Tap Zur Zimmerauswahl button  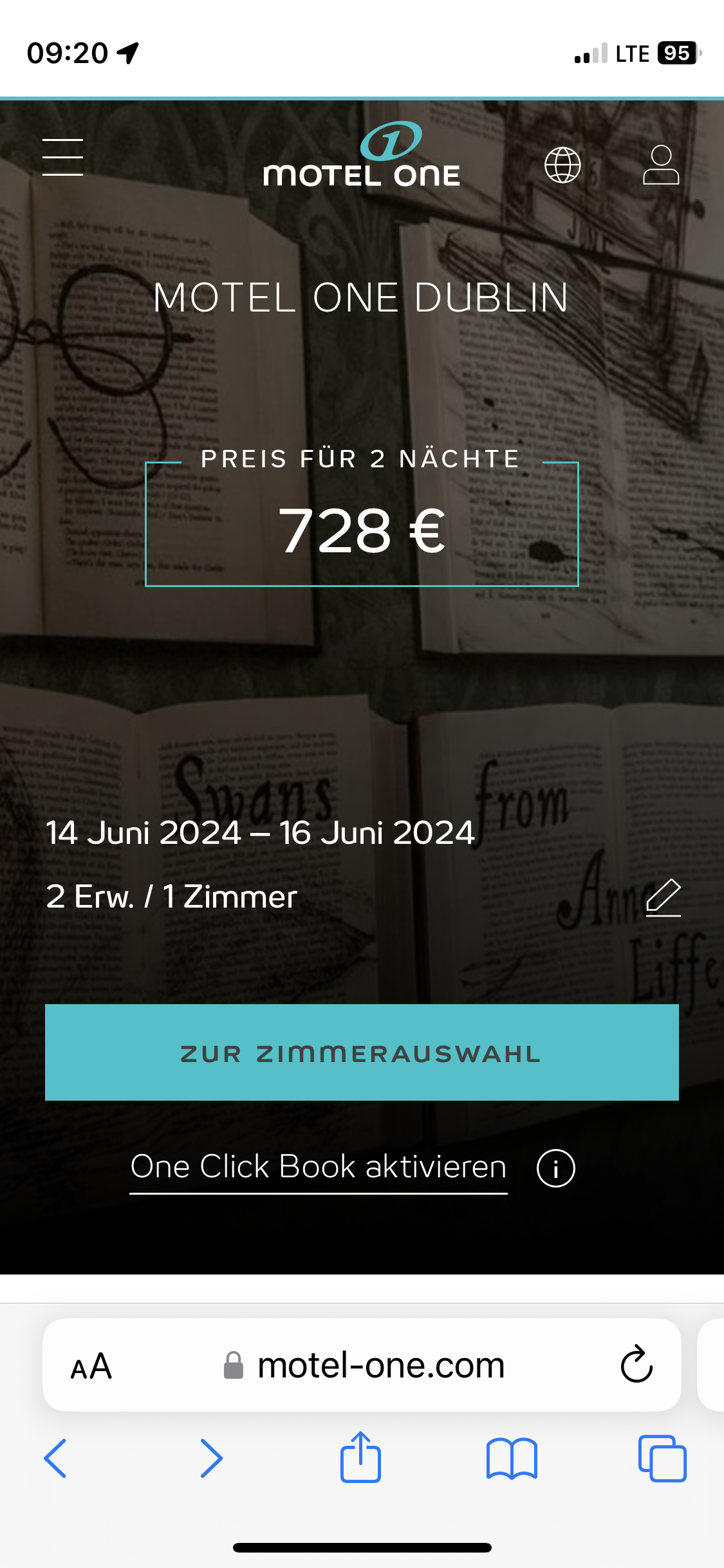pyautogui.click(x=362, y=1052)
